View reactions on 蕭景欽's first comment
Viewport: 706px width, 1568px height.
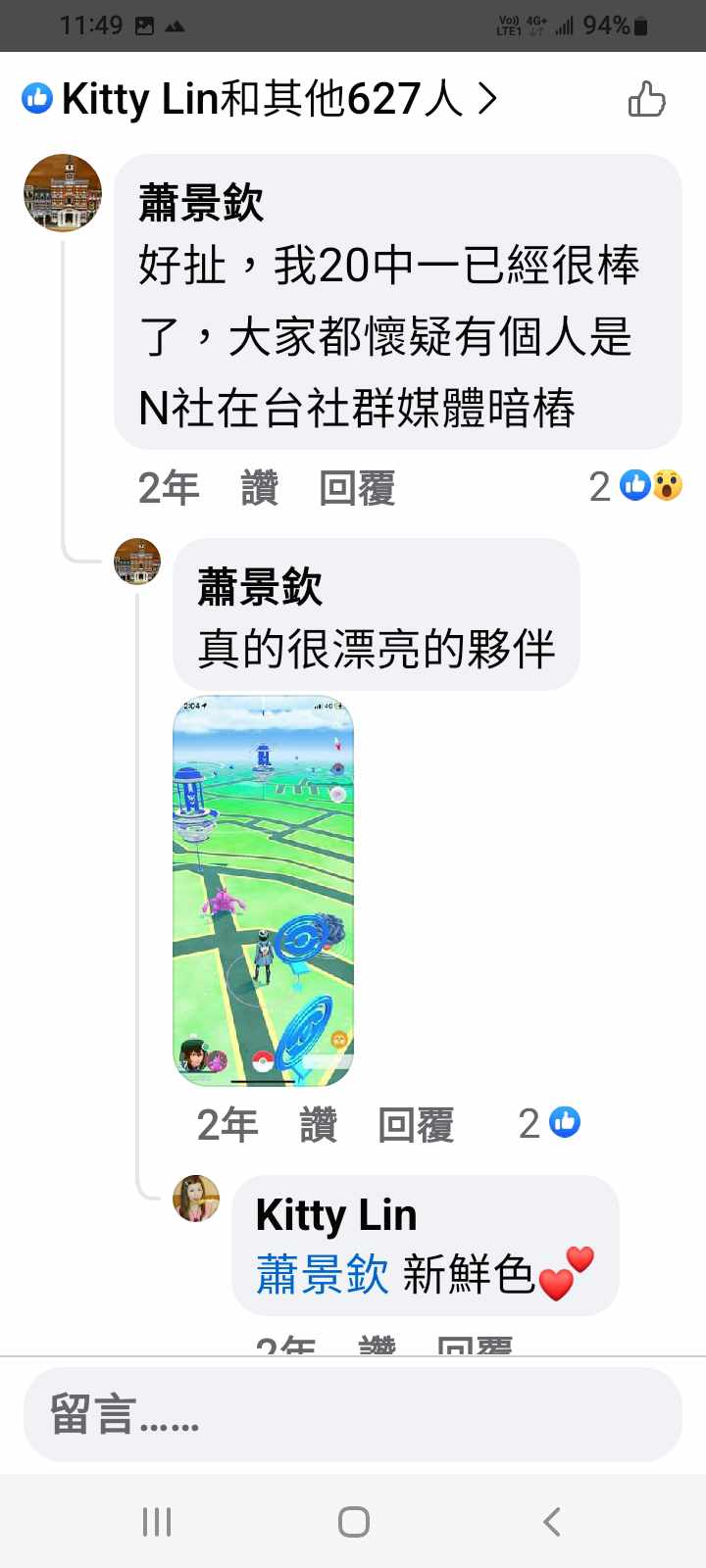tap(637, 486)
